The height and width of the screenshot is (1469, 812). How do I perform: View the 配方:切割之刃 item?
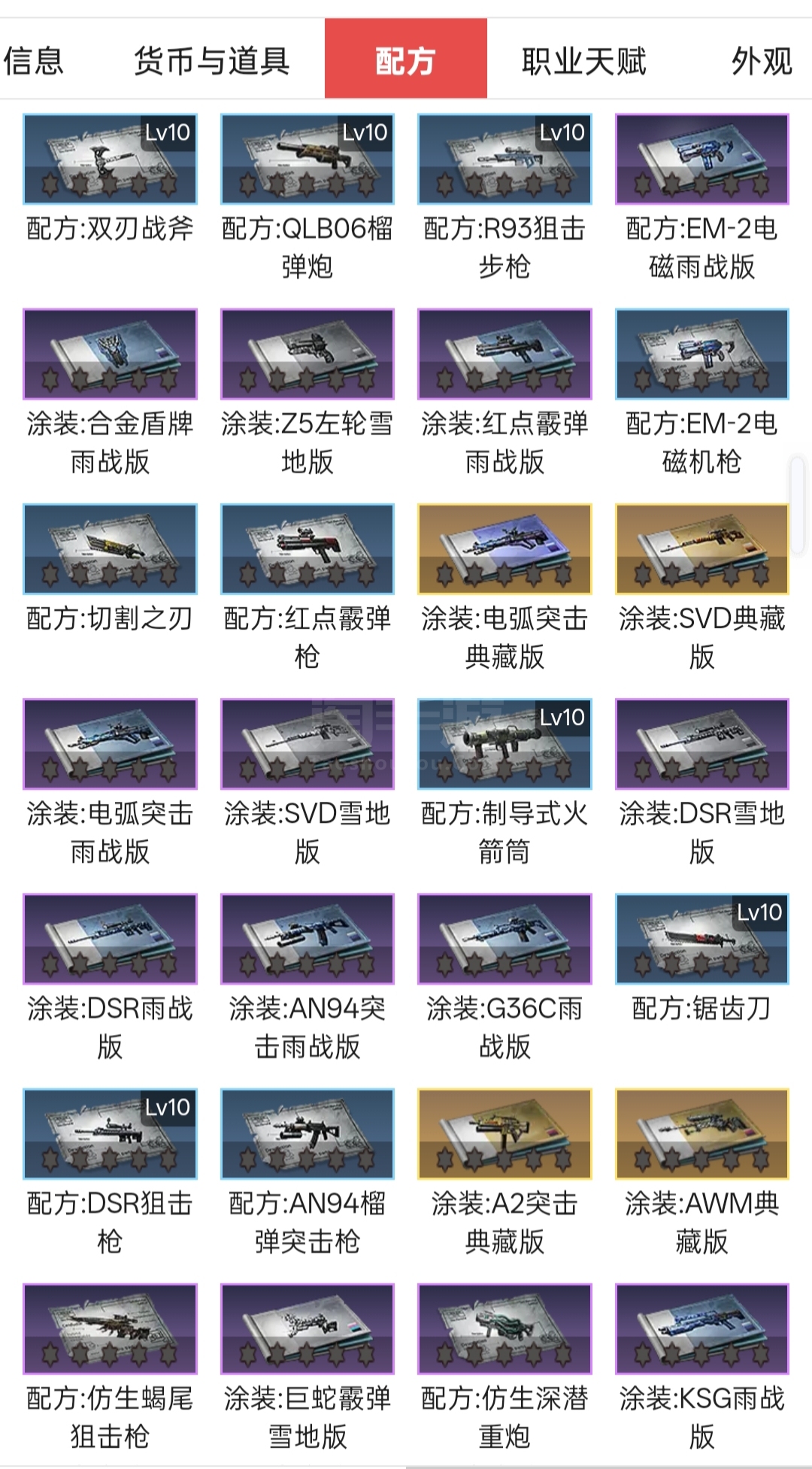[x=111, y=549]
